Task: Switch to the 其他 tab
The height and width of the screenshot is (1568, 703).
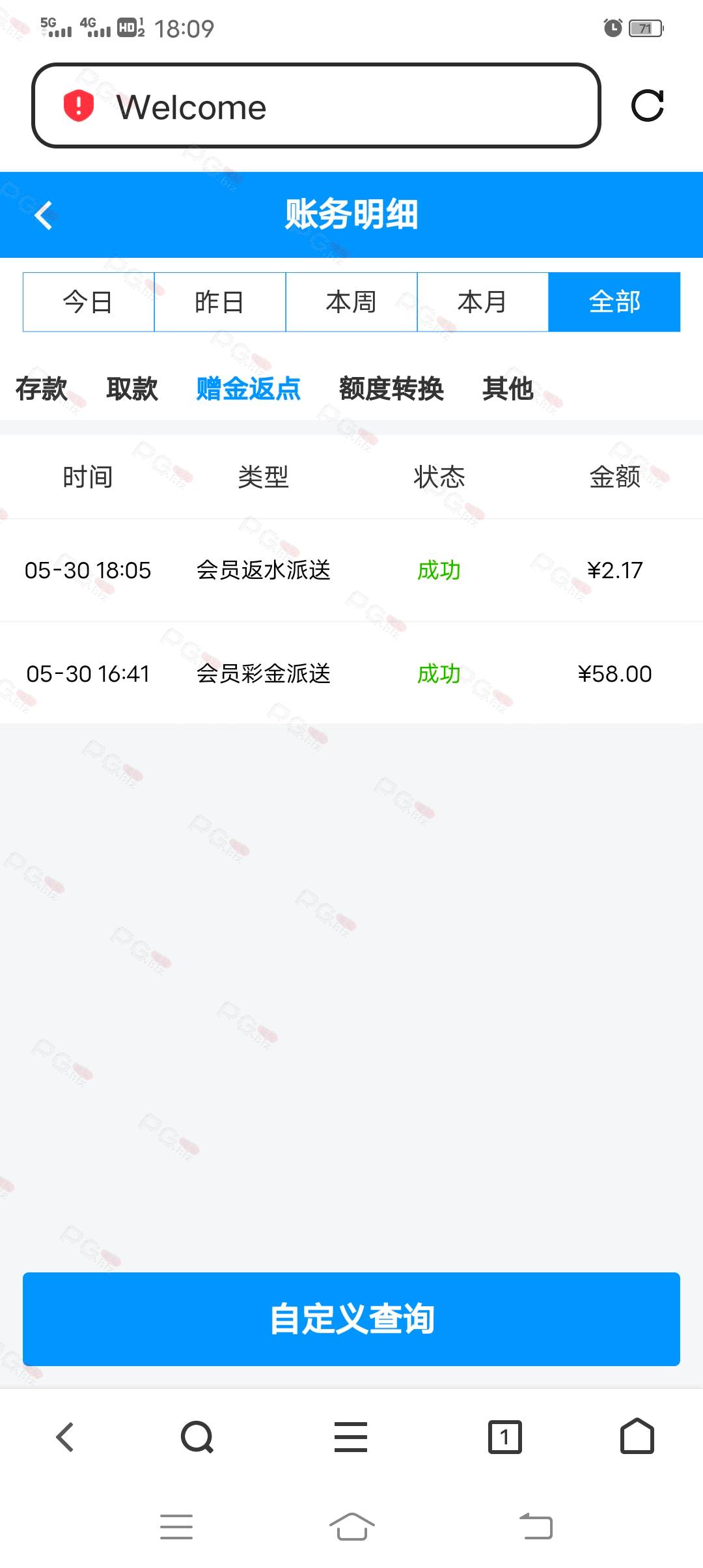Action: pyautogui.click(x=508, y=389)
